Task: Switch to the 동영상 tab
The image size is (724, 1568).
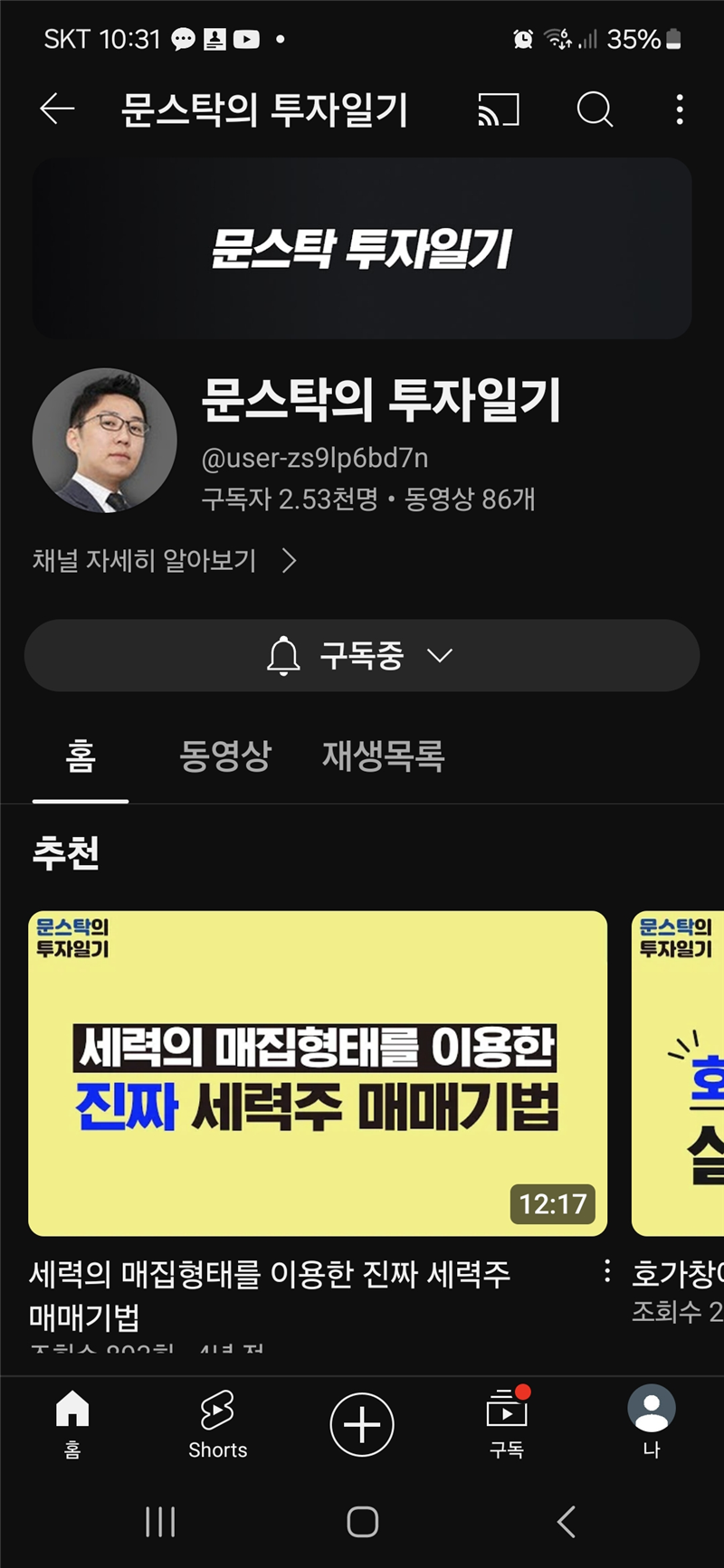Action: [225, 756]
